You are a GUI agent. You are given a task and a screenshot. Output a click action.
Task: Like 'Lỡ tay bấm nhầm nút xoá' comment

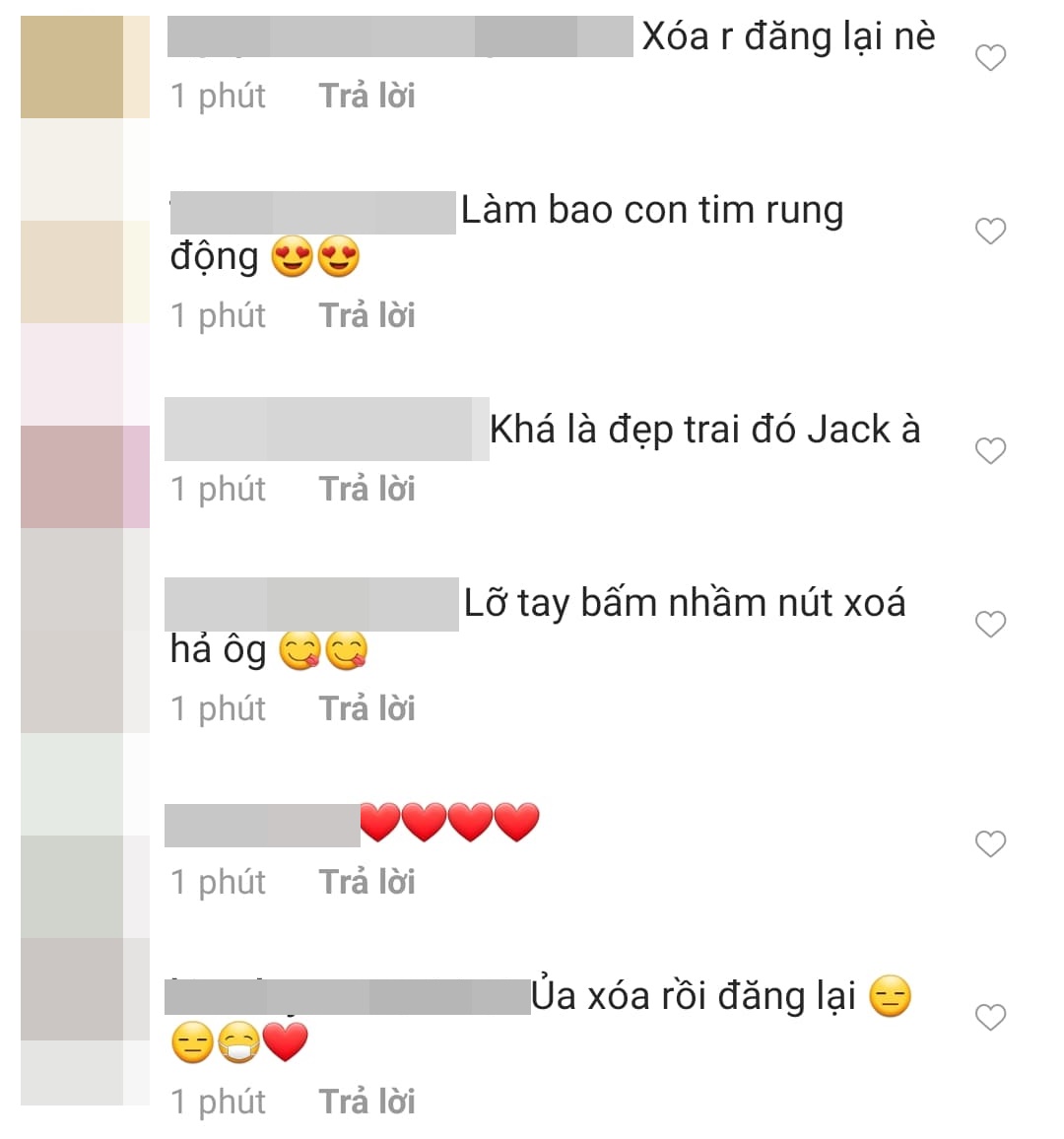(x=990, y=625)
